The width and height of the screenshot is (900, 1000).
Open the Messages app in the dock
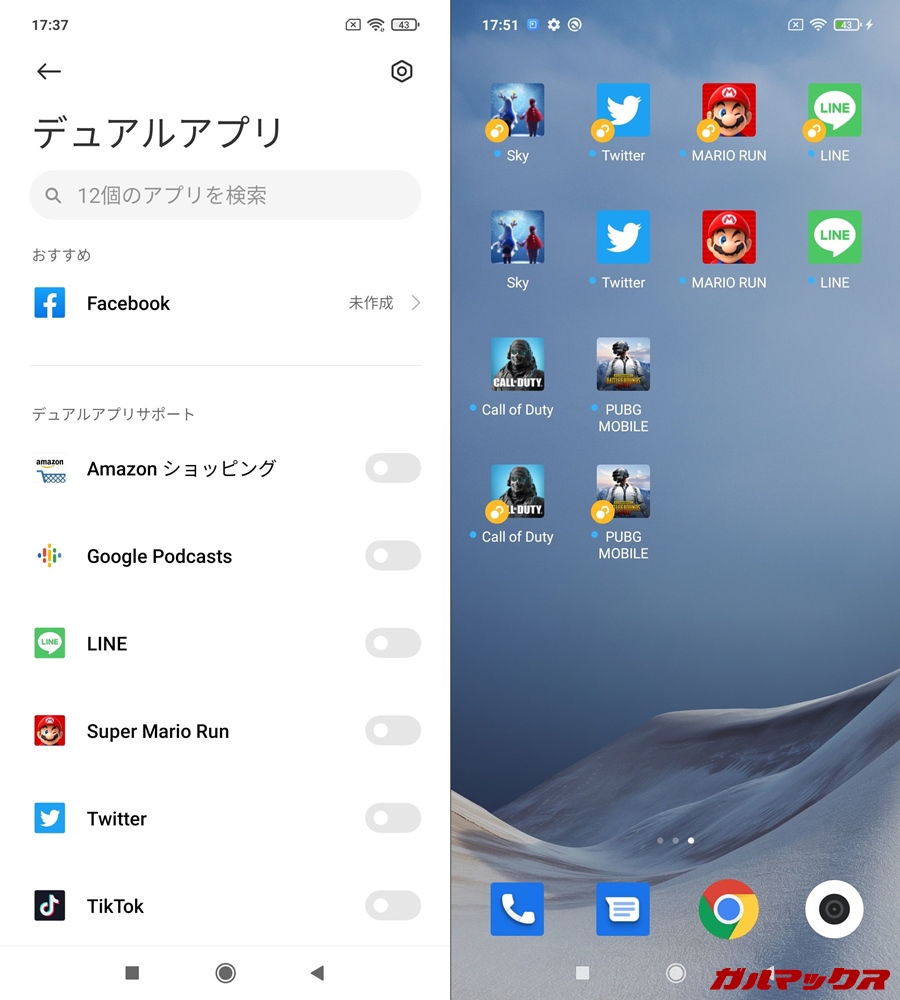coord(623,909)
